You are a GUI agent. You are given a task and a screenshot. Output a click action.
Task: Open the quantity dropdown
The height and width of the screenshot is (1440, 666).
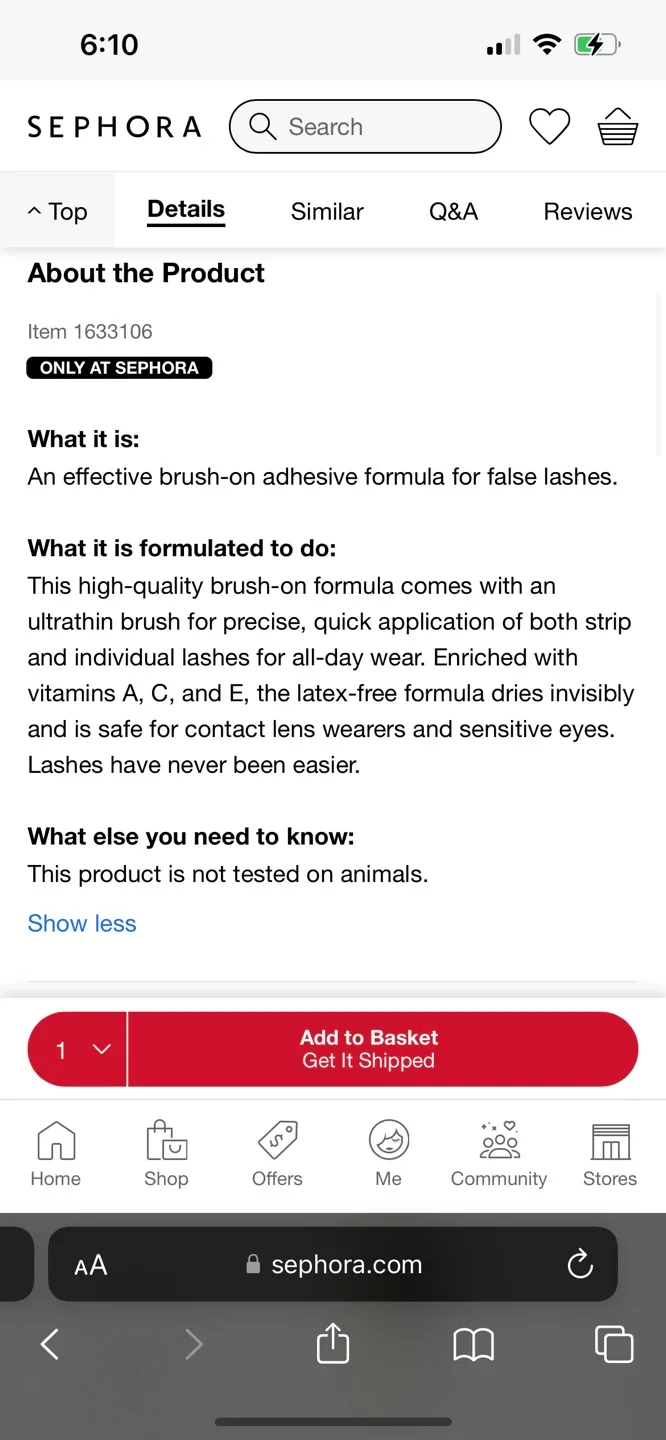point(78,1049)
